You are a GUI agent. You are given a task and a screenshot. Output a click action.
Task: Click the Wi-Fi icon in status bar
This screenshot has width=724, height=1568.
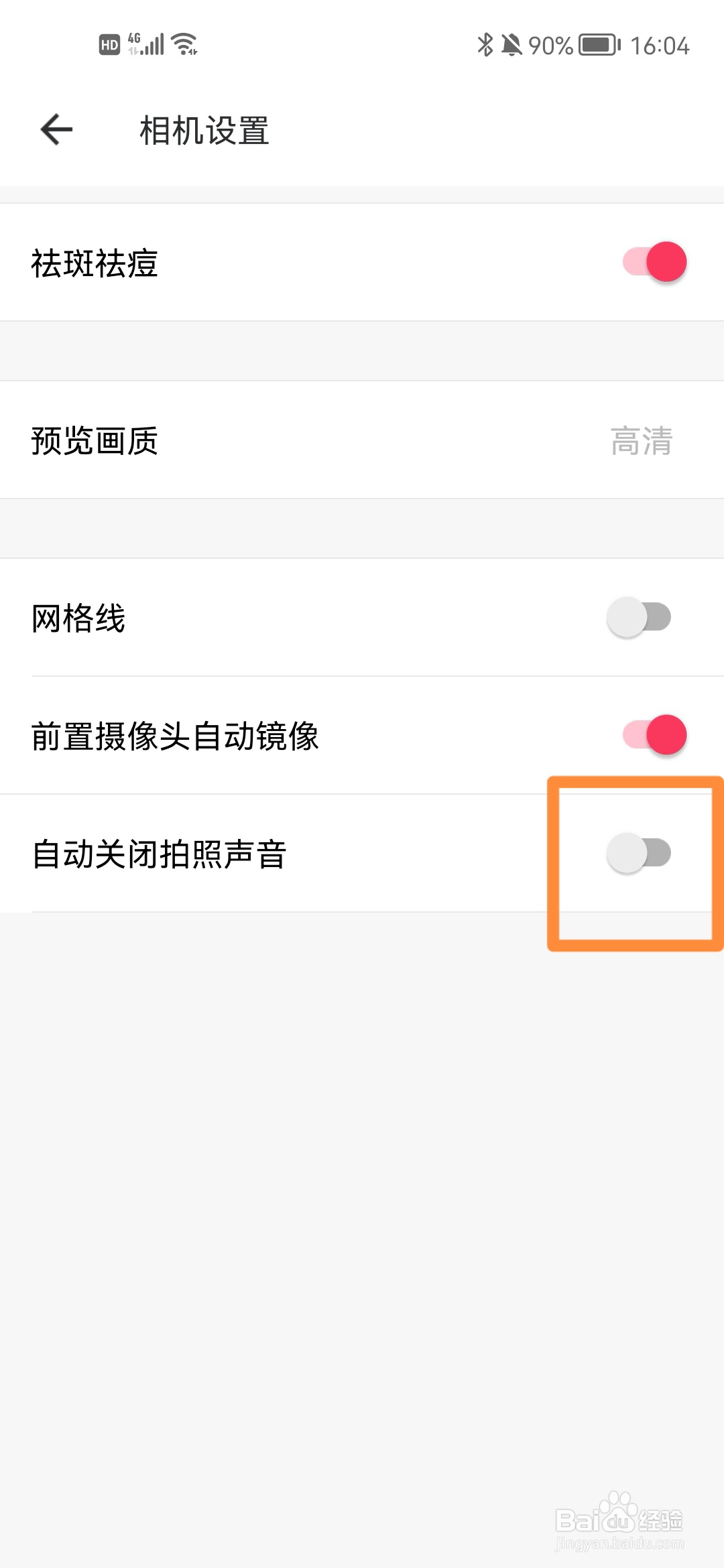click(185, 44)
